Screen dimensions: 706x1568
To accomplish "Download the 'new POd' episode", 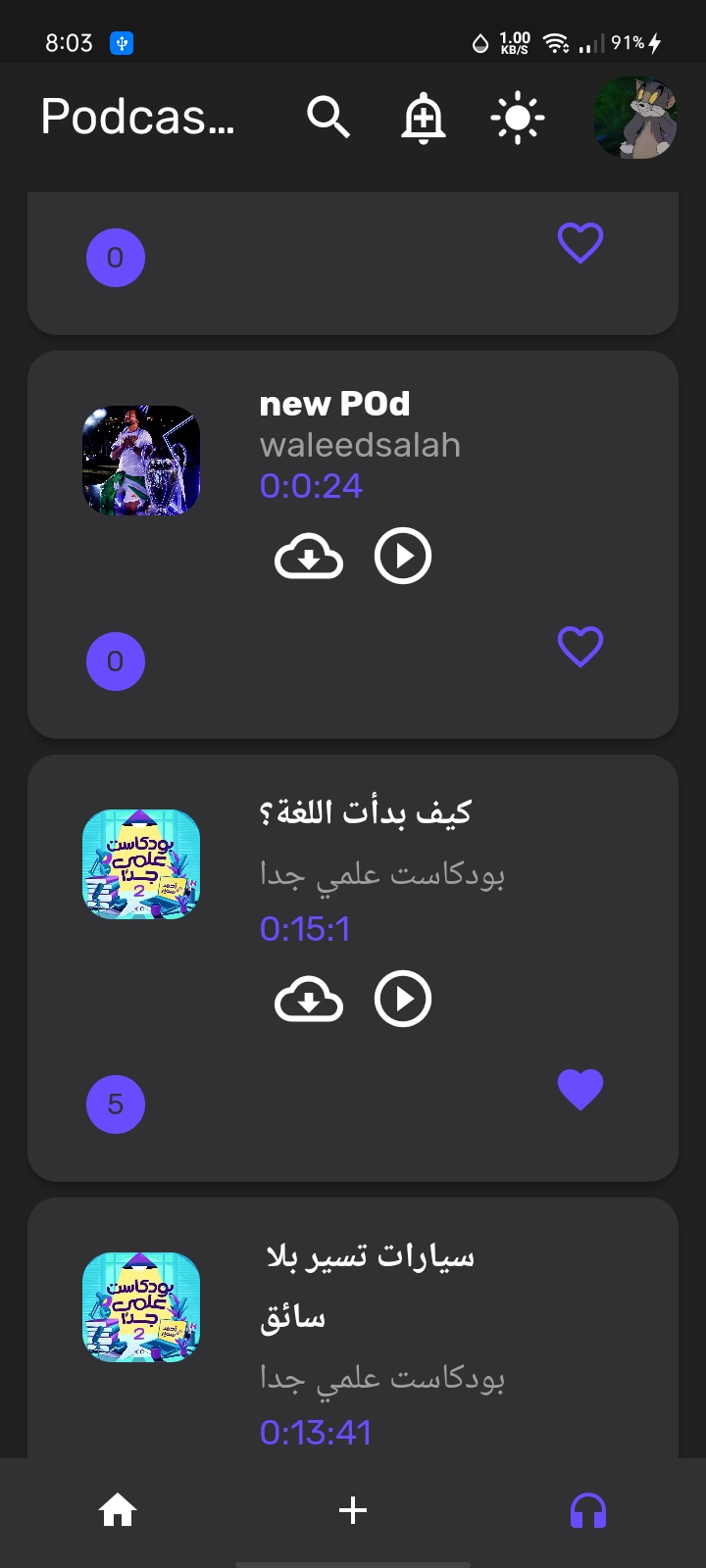I will [309, 556].
